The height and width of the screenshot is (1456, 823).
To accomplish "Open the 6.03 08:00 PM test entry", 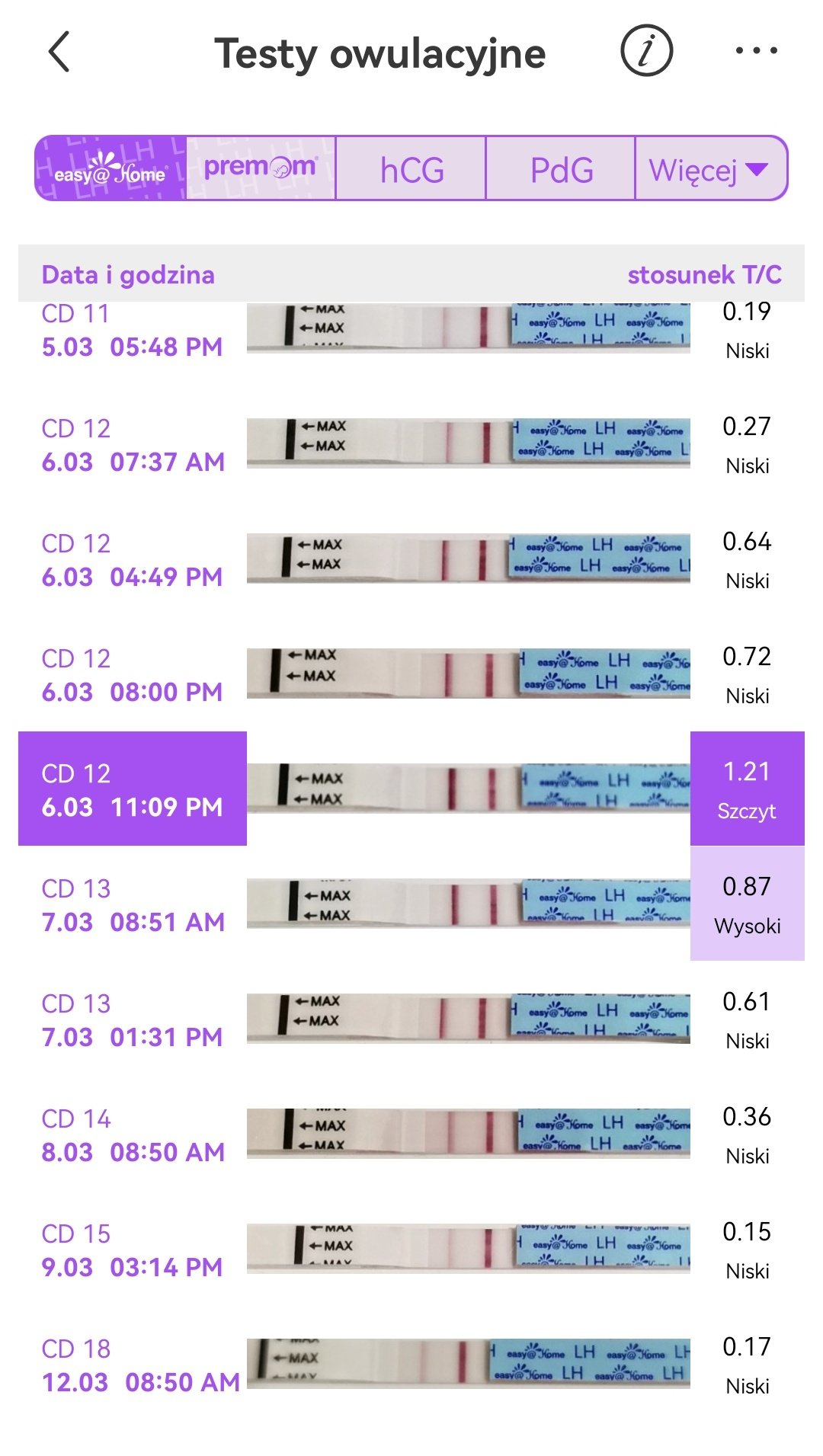I will [x=411, y=674].
